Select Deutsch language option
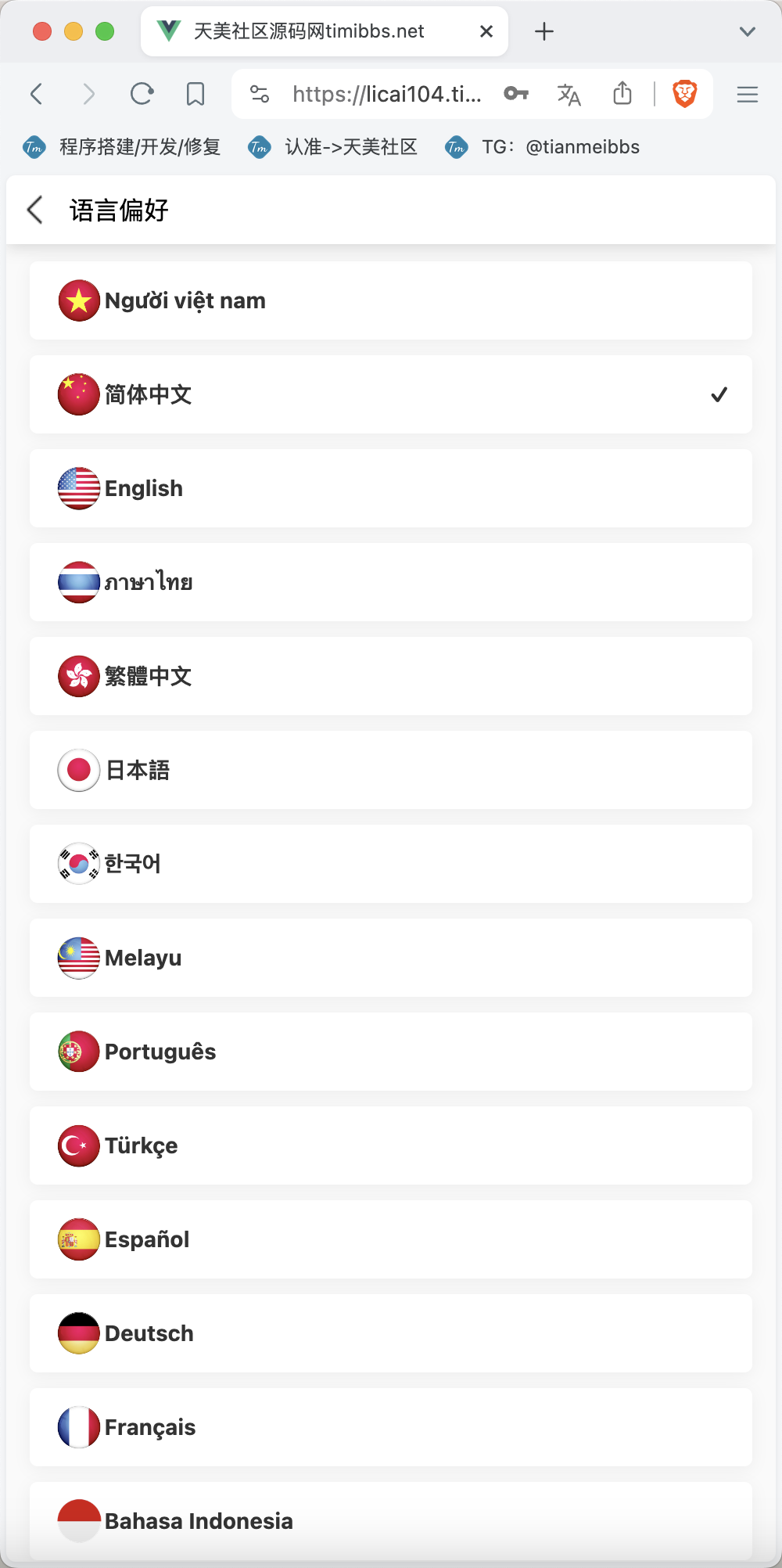This screenshot has height=1568, width=782. point(391,1333)
